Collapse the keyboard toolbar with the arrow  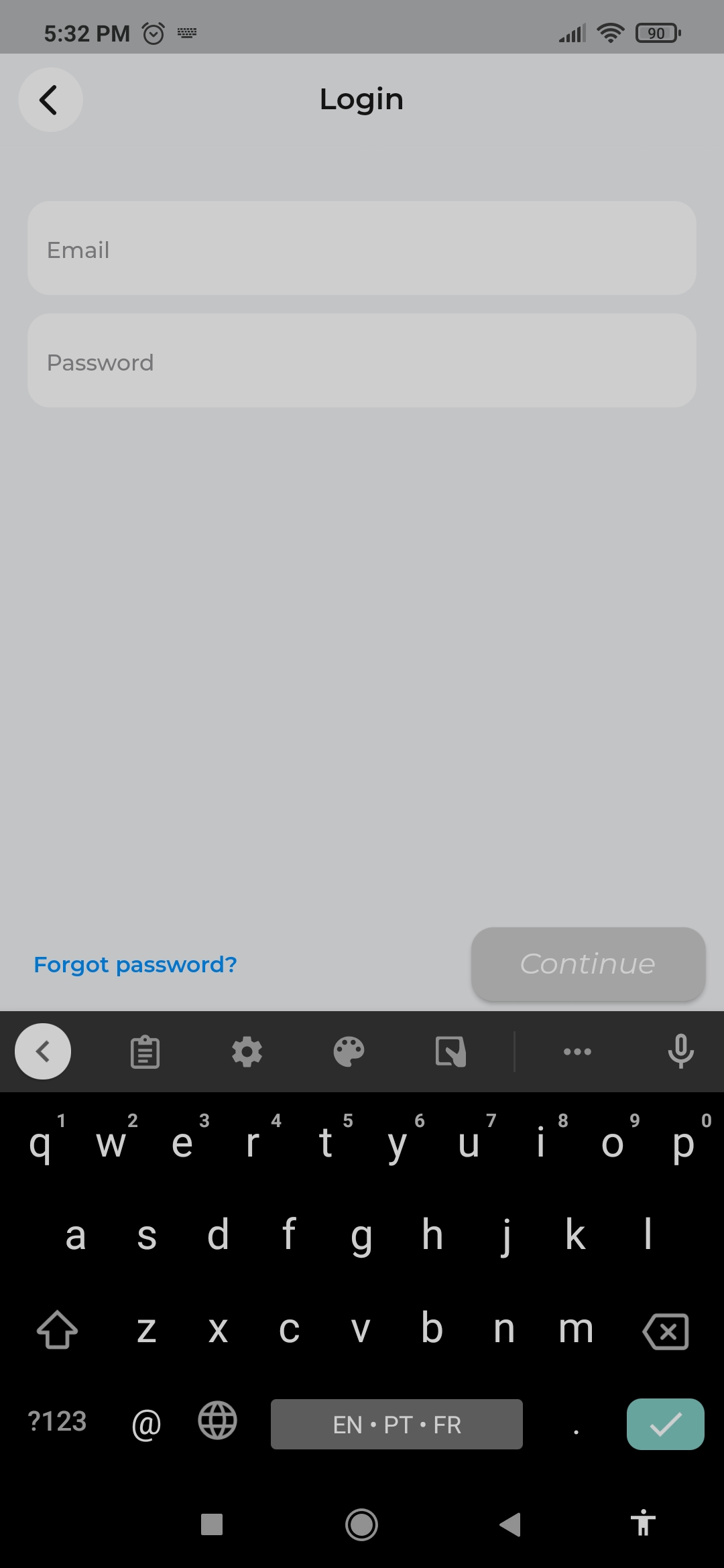[43, 1052]
